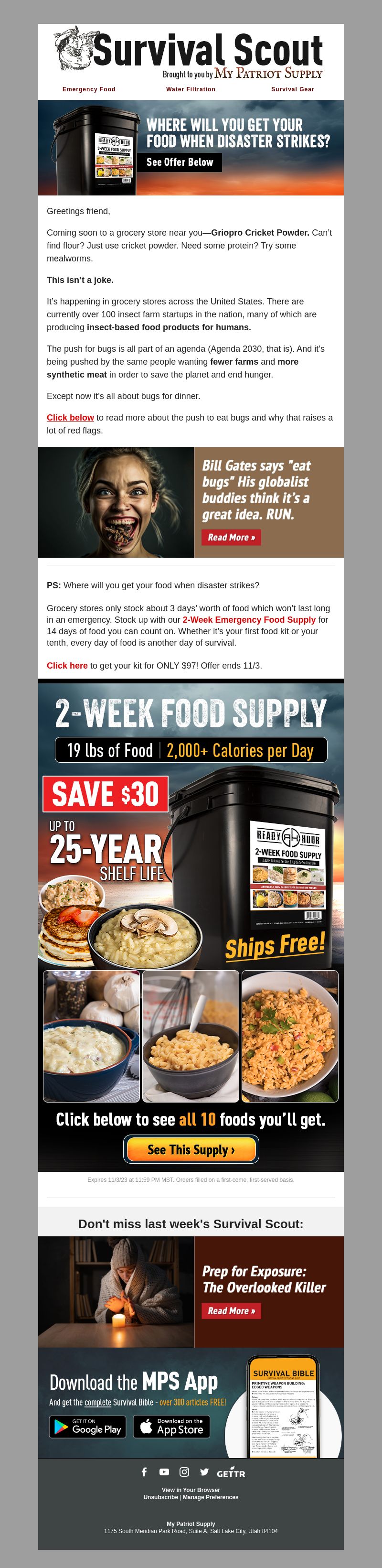Read More on Prep for Exposure article
This screenshot has height=1568, width=382.
(231, 1310)
